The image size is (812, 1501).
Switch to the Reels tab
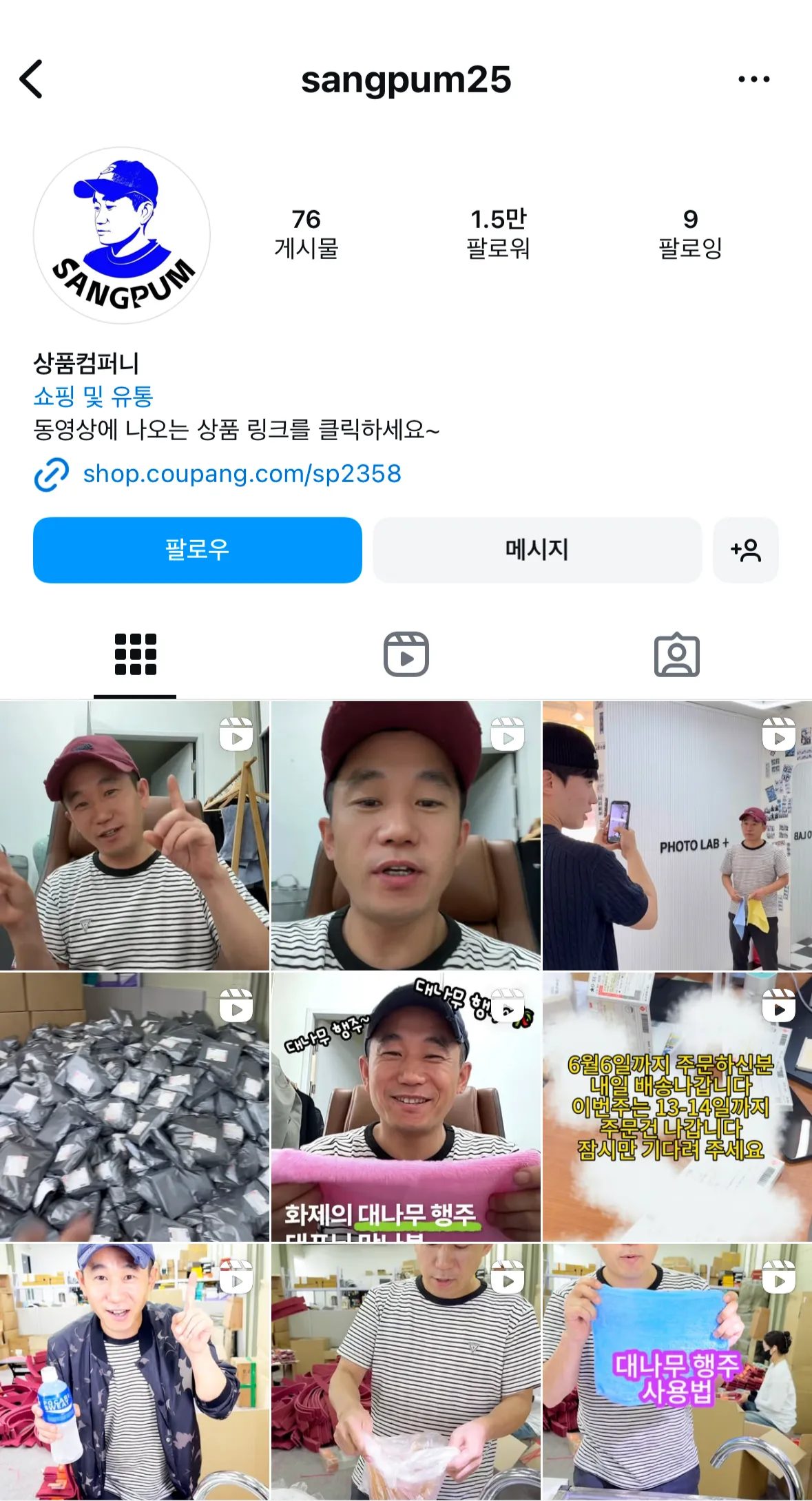(x=406, y=654)
